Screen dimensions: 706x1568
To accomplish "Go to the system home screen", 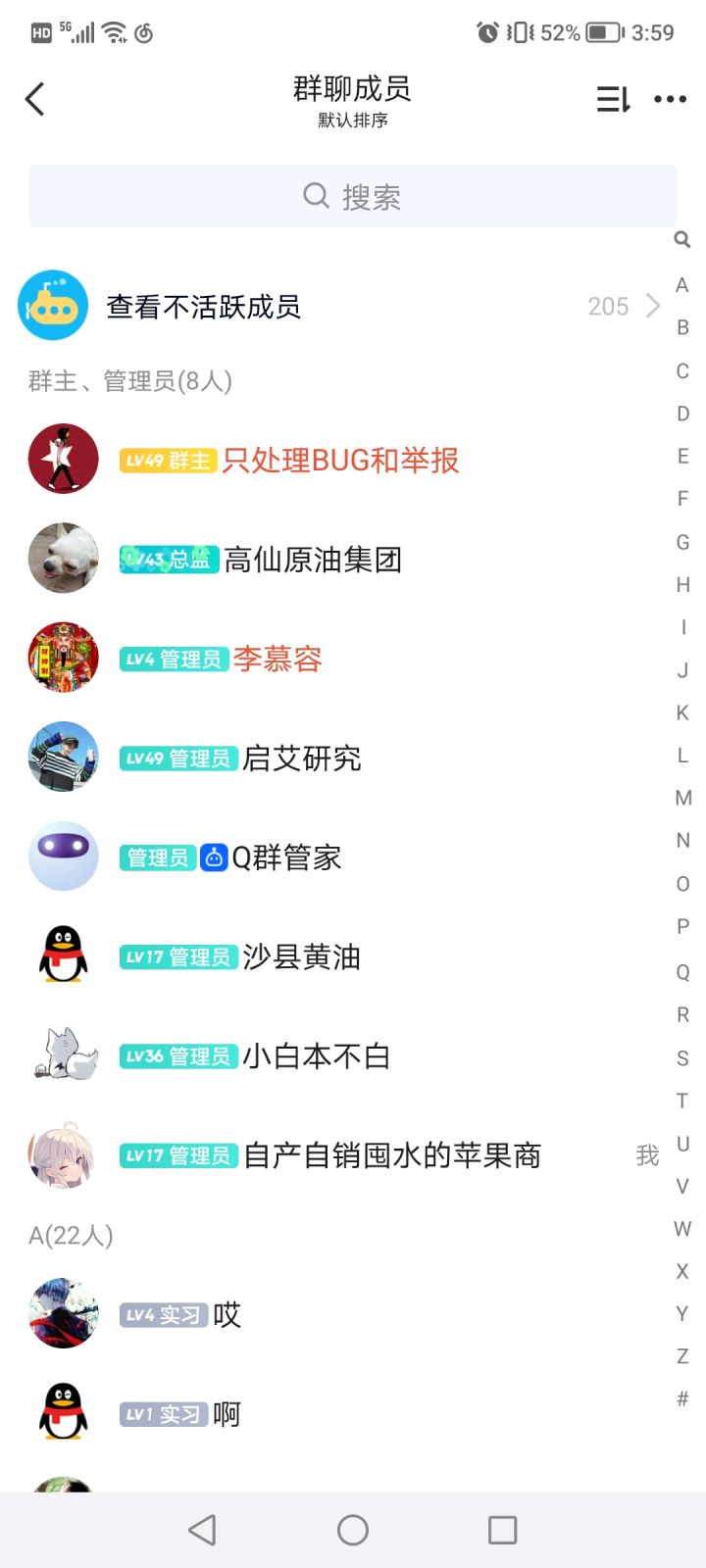I will tap(353, 1530).
